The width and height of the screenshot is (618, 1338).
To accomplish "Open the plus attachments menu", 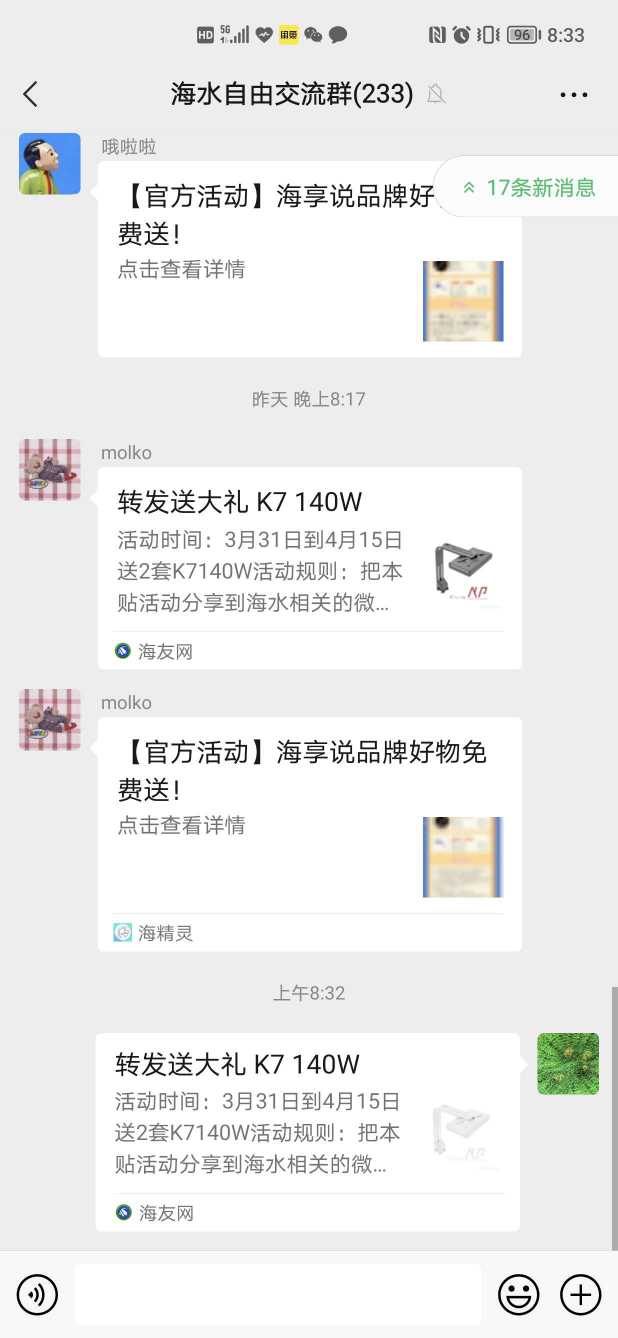I will [580, 1295].
